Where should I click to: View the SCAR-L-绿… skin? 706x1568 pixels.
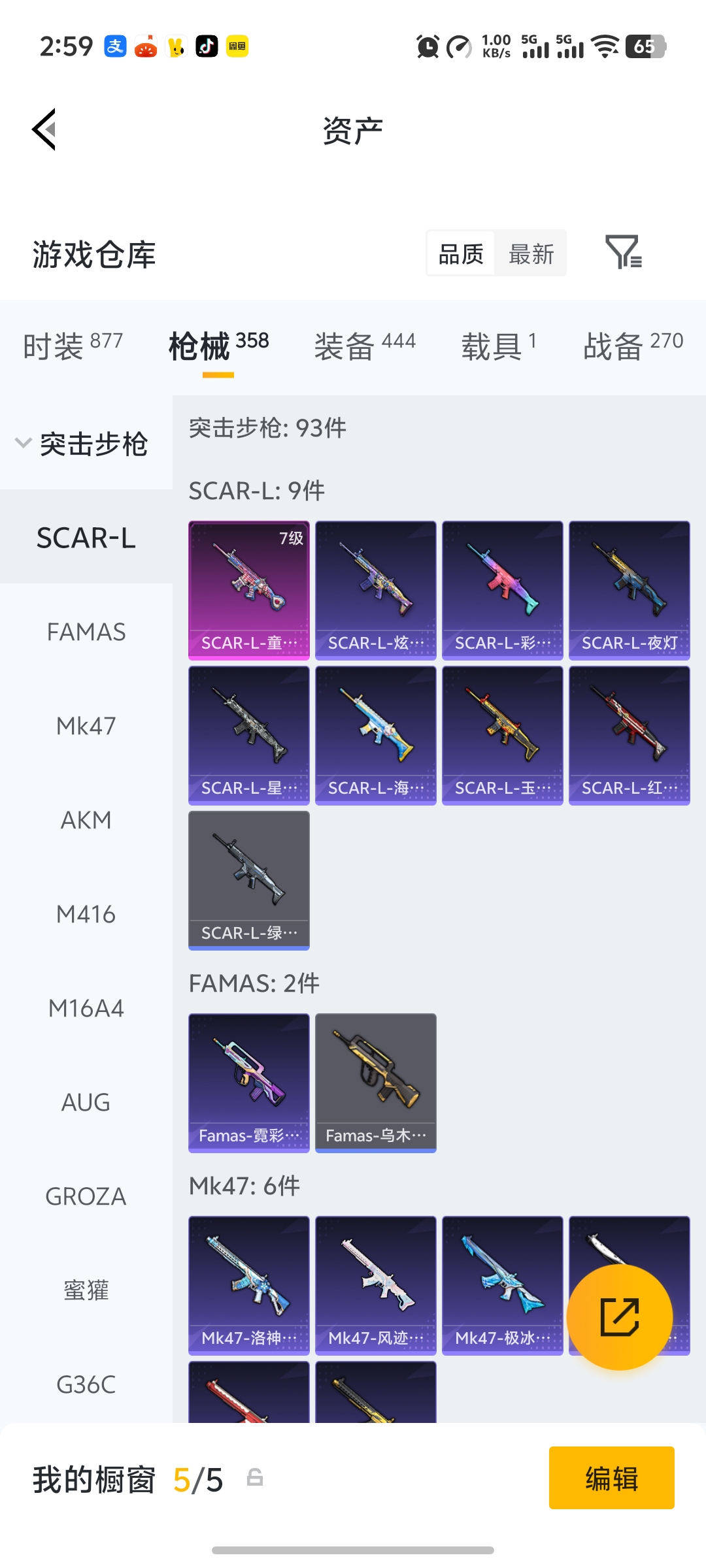[249, 880]
